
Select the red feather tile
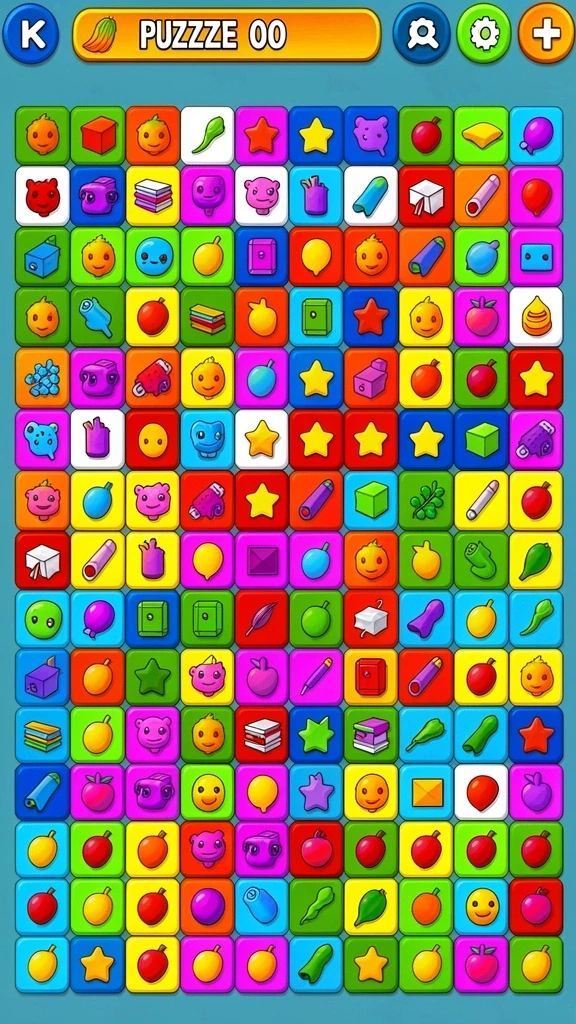point(263,619)
